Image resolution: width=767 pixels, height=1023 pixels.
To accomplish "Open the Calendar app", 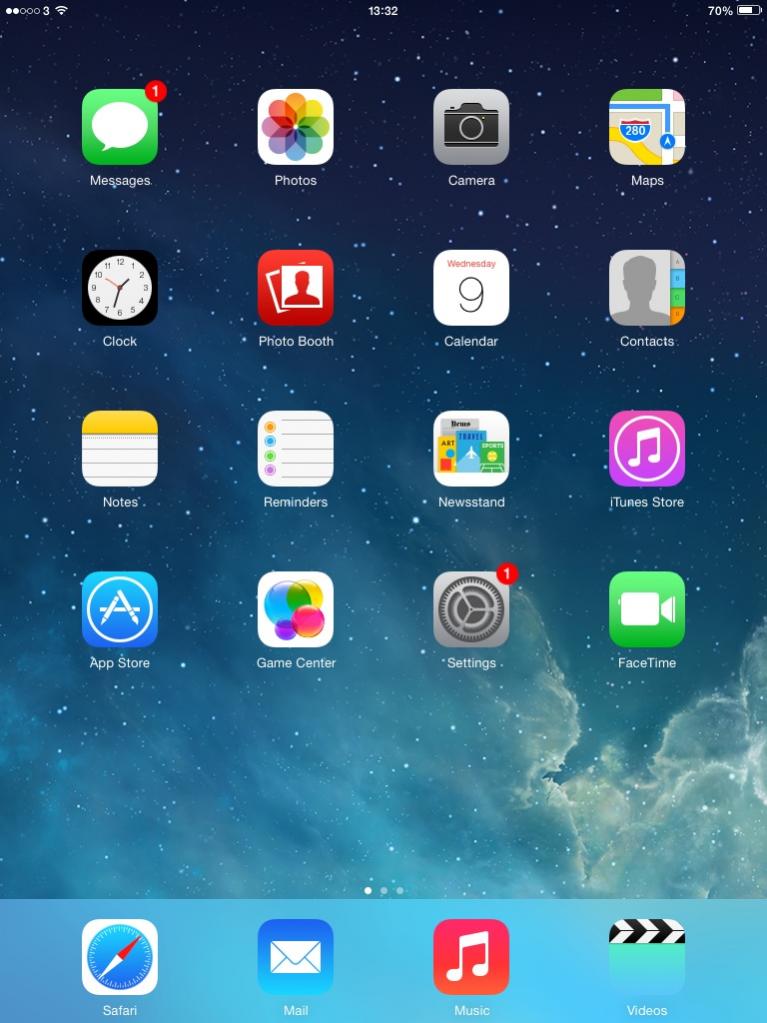I will click(x=471, y=288).
